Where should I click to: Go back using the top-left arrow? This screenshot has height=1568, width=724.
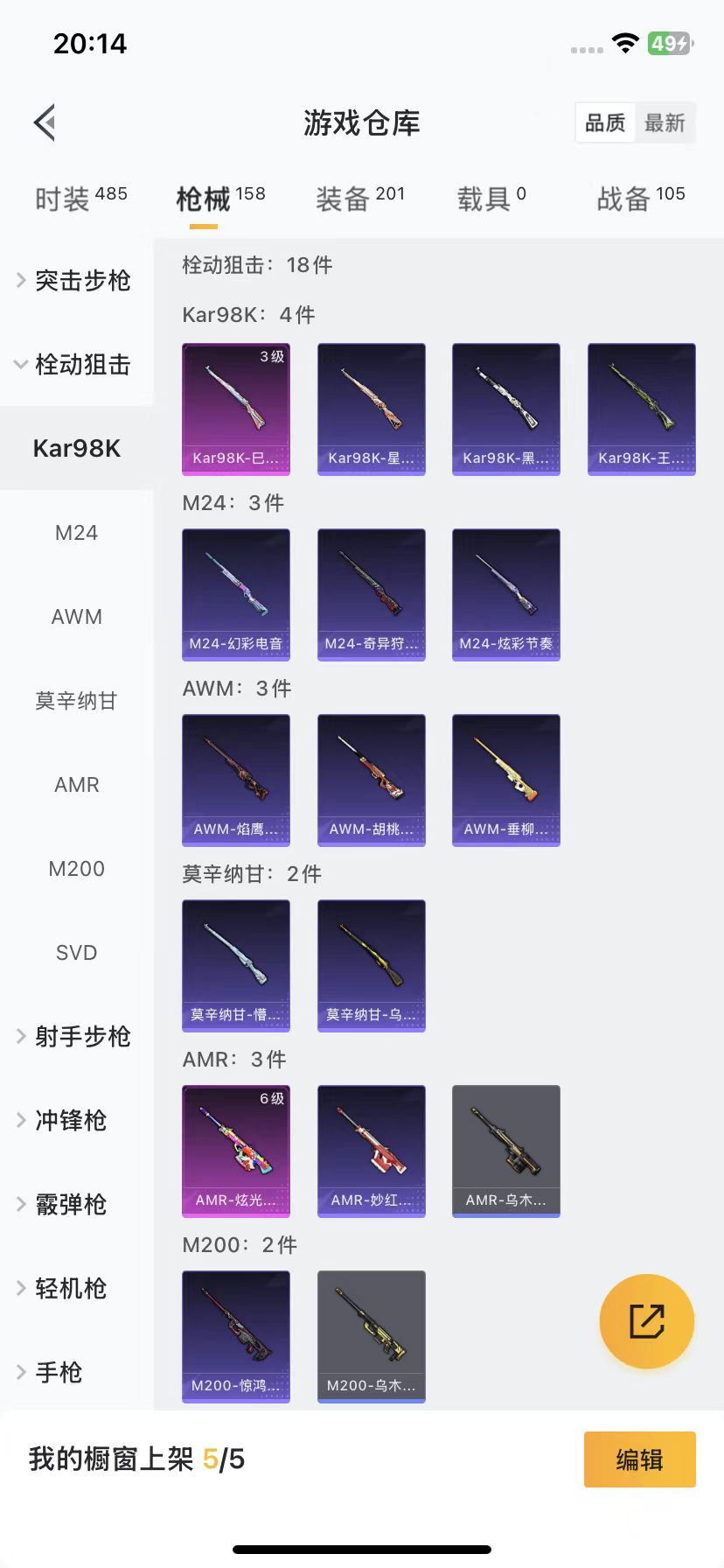45,122
